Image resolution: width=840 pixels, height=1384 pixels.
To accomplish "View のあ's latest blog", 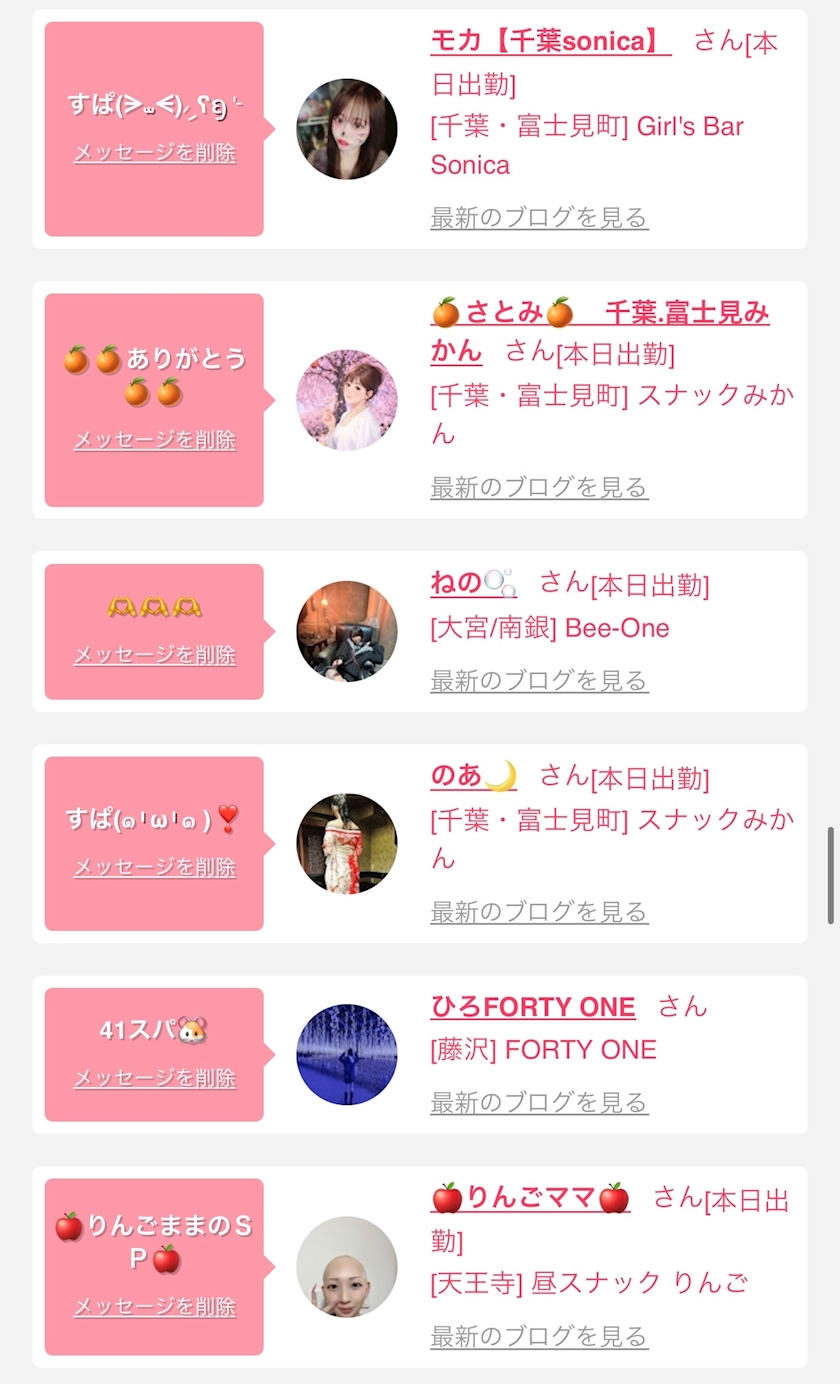I will 539,912.
